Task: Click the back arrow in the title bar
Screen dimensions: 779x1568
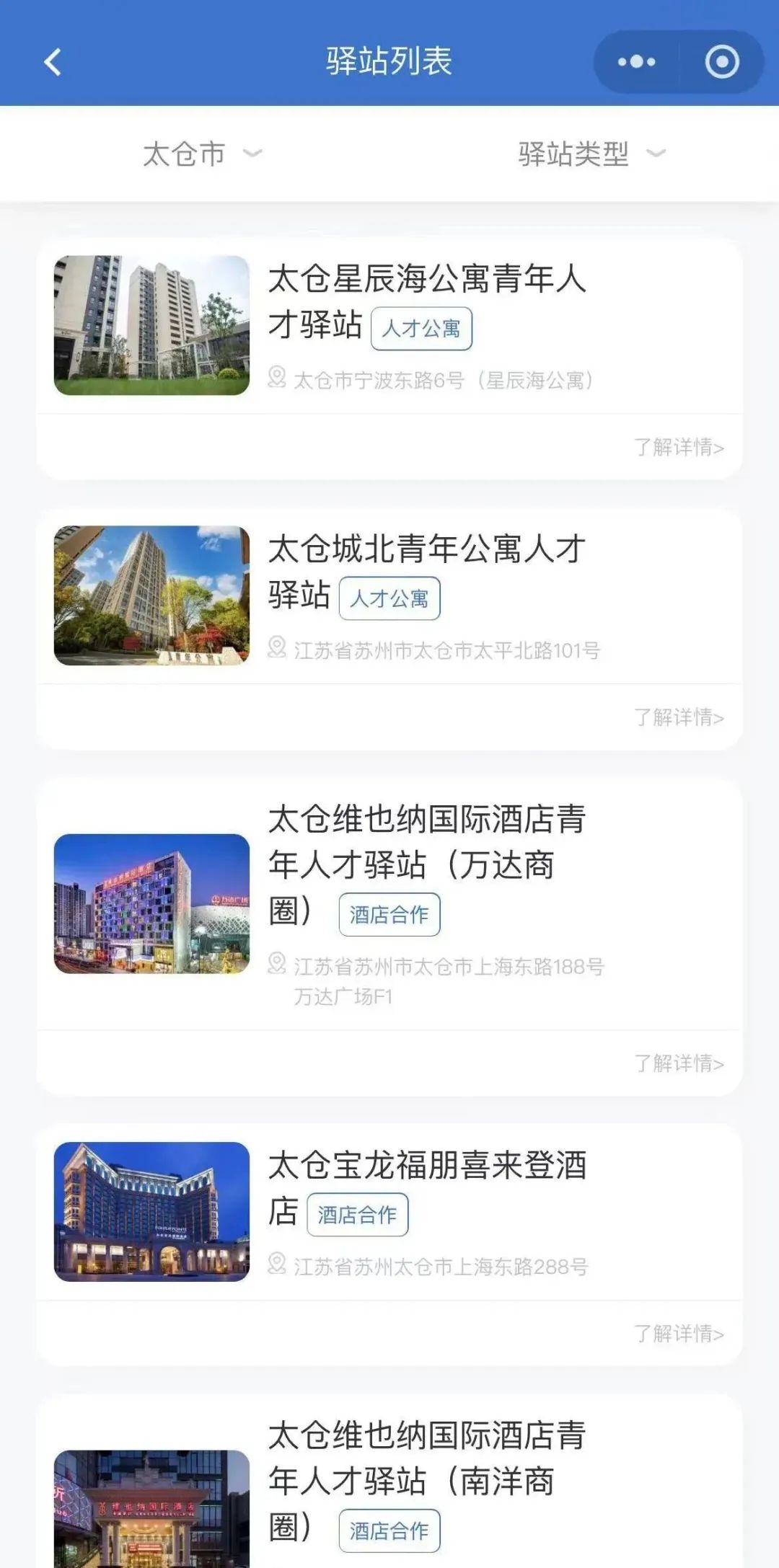Action: (50, 62)
